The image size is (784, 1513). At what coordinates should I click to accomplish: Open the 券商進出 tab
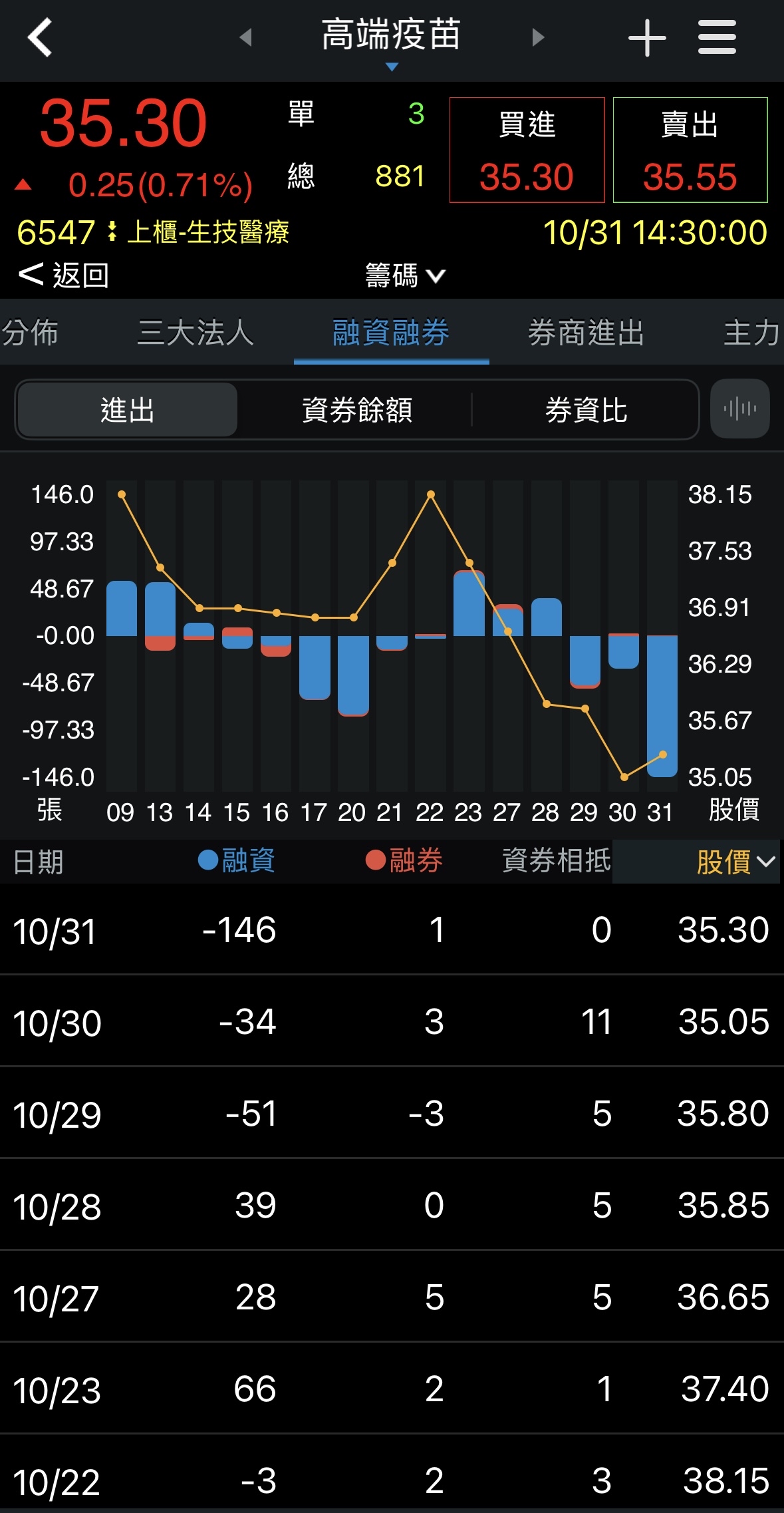586,333
